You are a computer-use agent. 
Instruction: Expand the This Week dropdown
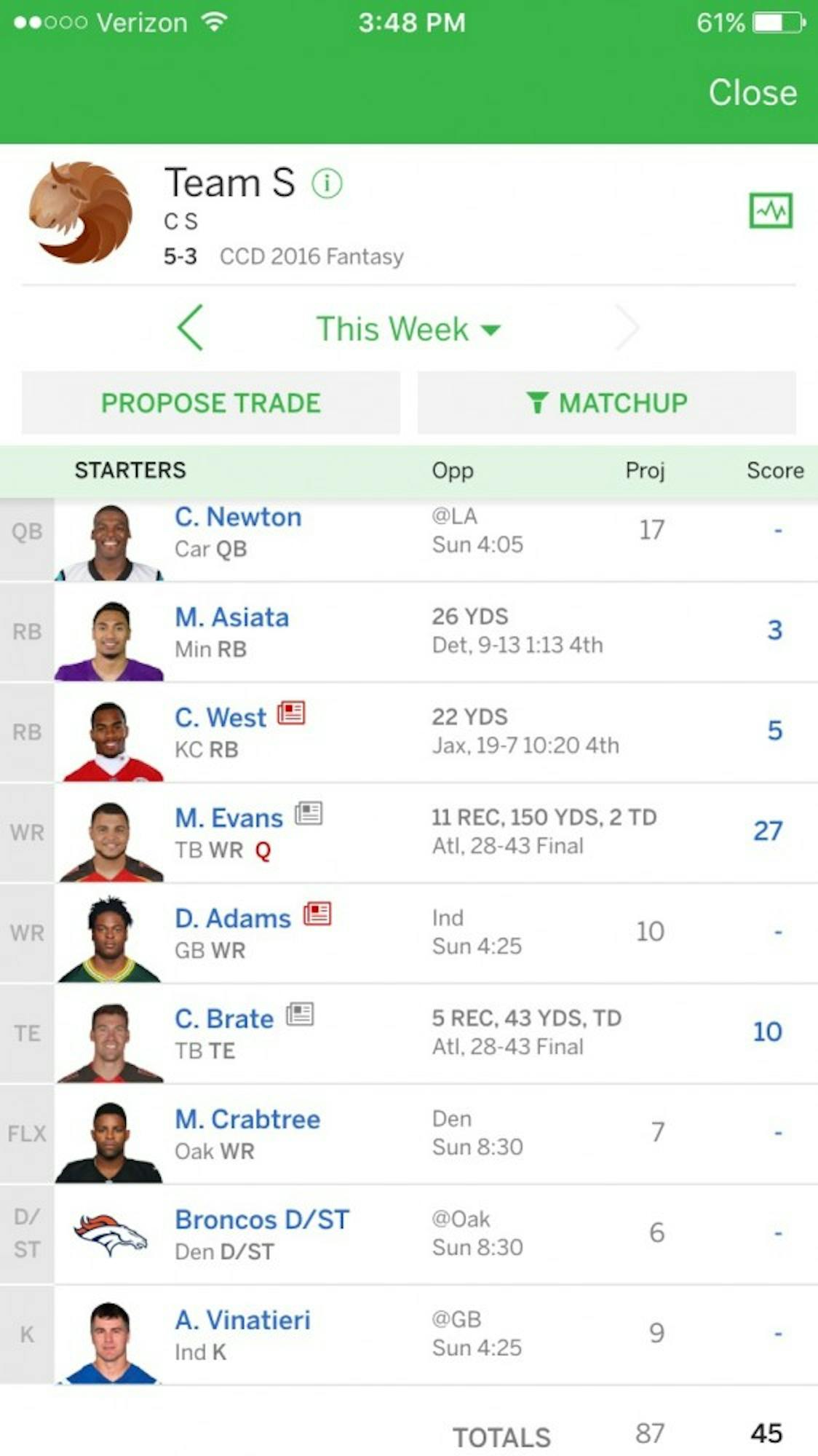pyautogui.click(x=408, y=329)
